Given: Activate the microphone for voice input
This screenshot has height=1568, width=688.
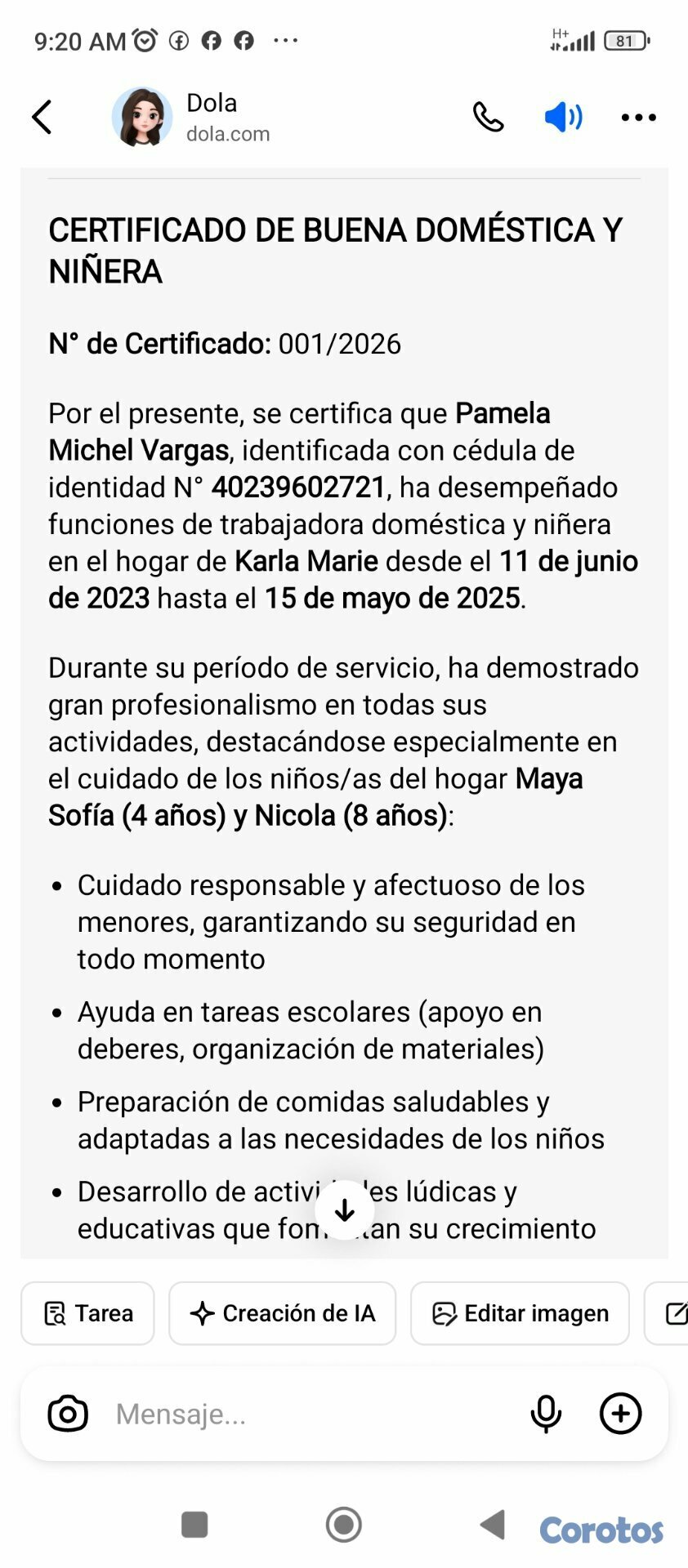Looking at the screenshot, I should click(546, 1414).
